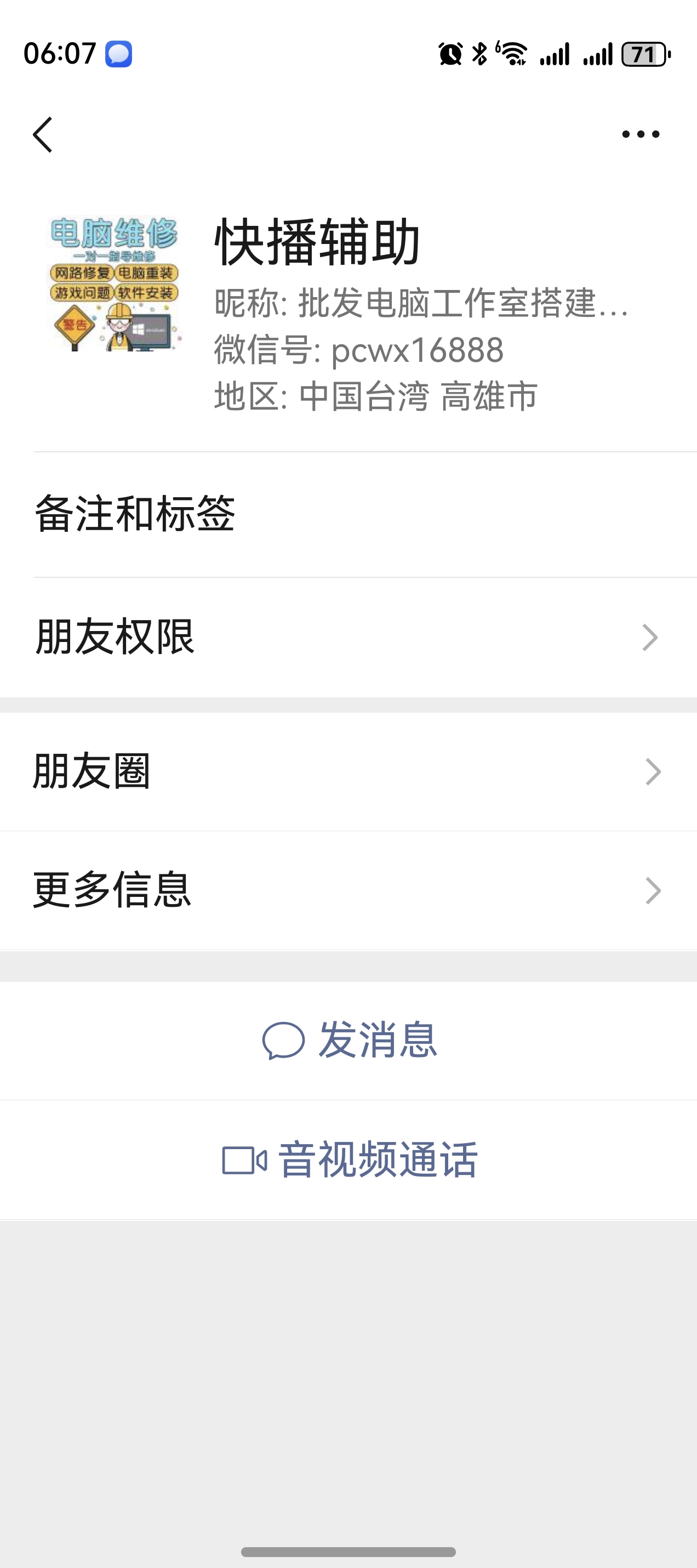697x1568 pixels.
Task: Tap 发消息 to send a message
Action: point(350,1040)
